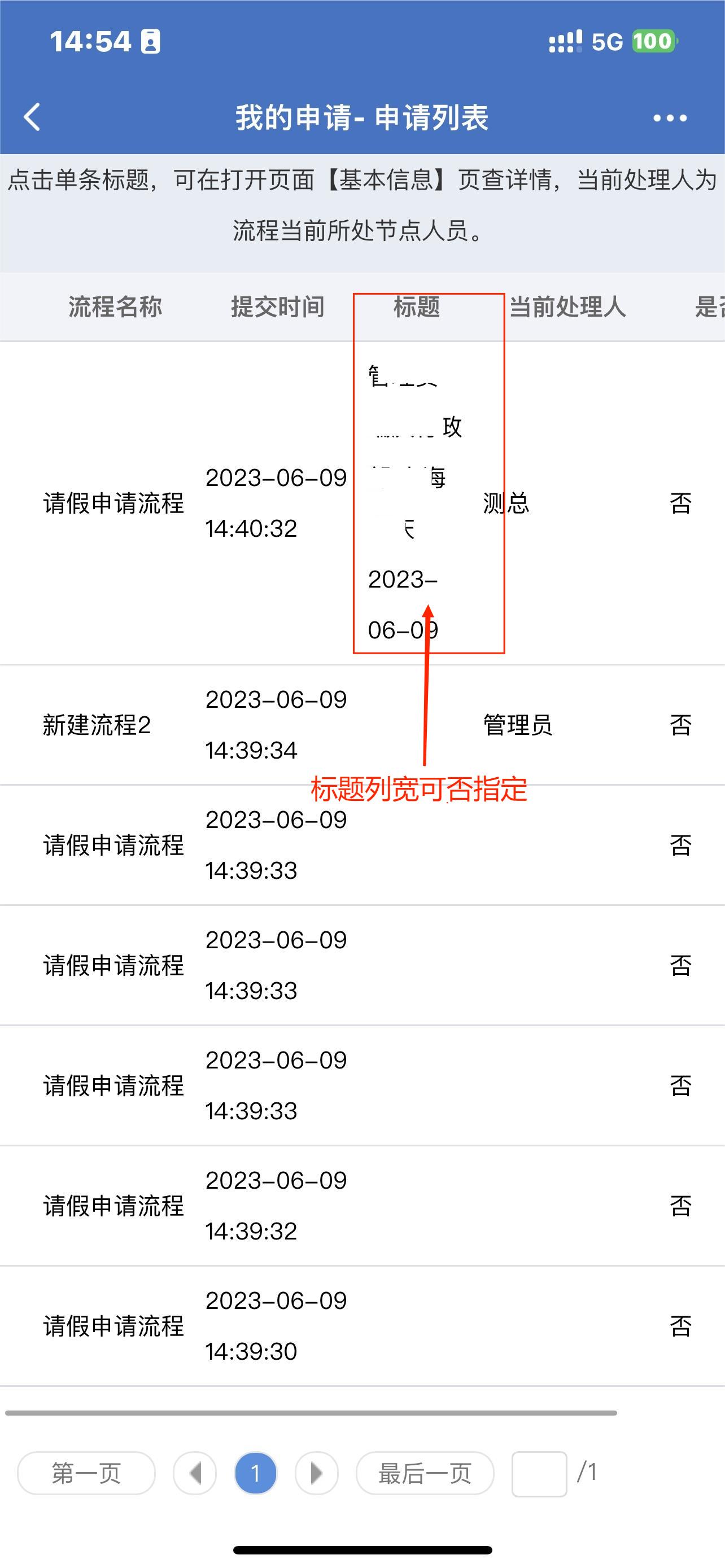The height and width of the screenshot is (1568, 725).
Task: Open the 请假申请流程 row submitted at 14:39:32
Action: (x=113, y=1206)
